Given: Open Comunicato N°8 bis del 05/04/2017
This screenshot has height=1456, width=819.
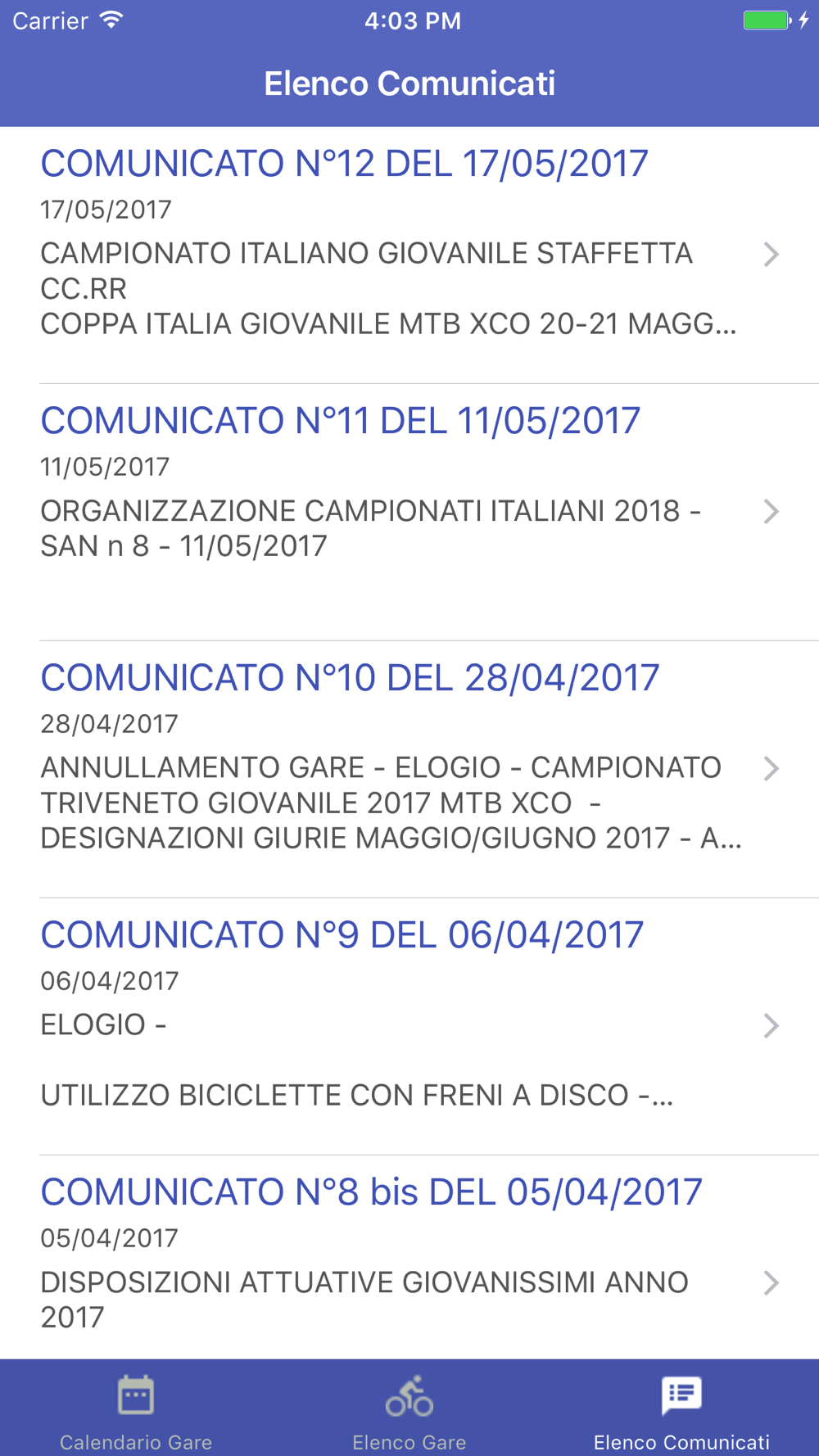Looking at the screenshot, I should (409, 1257).
